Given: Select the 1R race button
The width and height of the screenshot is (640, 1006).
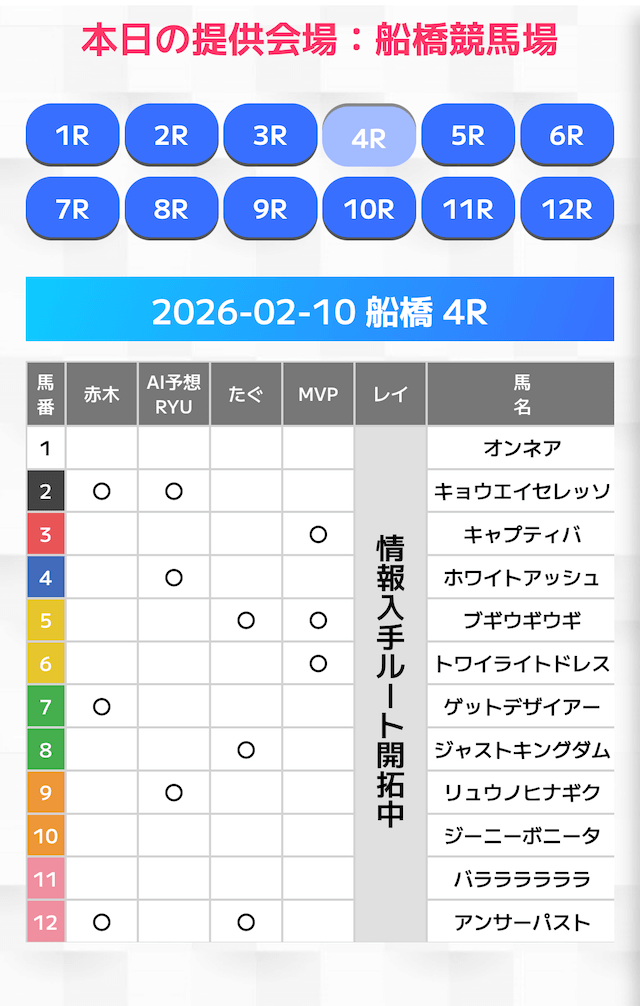Looking at the screenshot, I should click(73, 135).
